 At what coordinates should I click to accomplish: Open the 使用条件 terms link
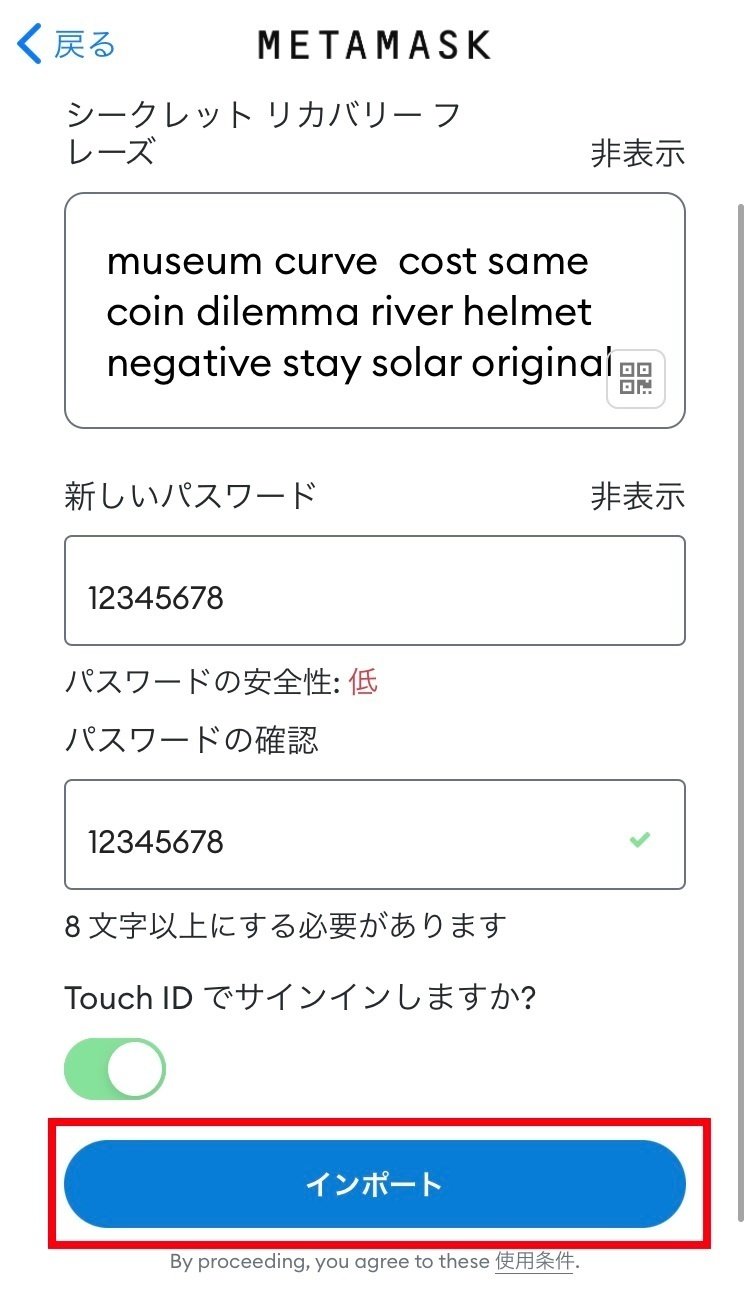pos(534,1262)
